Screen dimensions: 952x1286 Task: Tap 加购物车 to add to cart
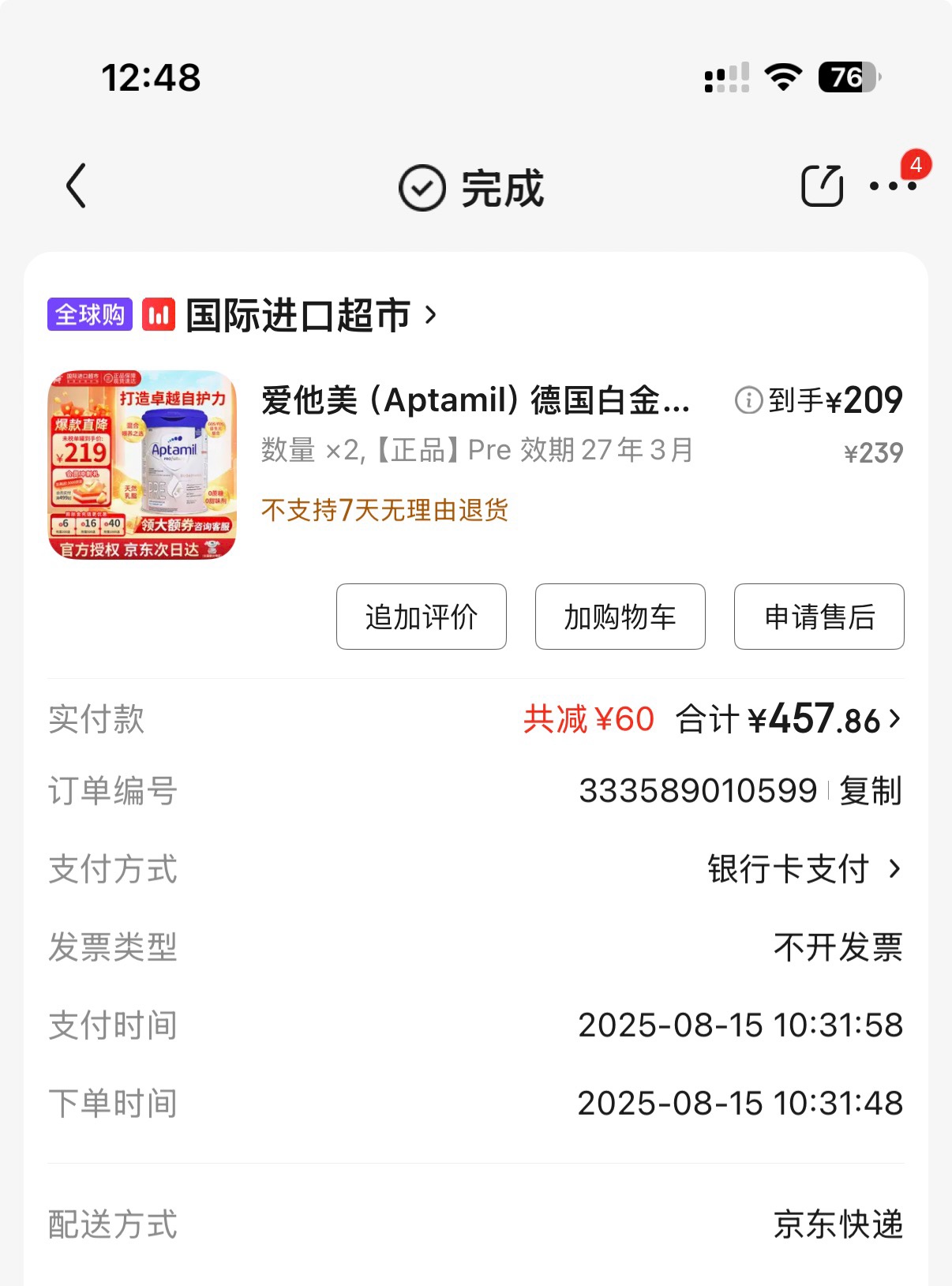(x=620, y=617)
